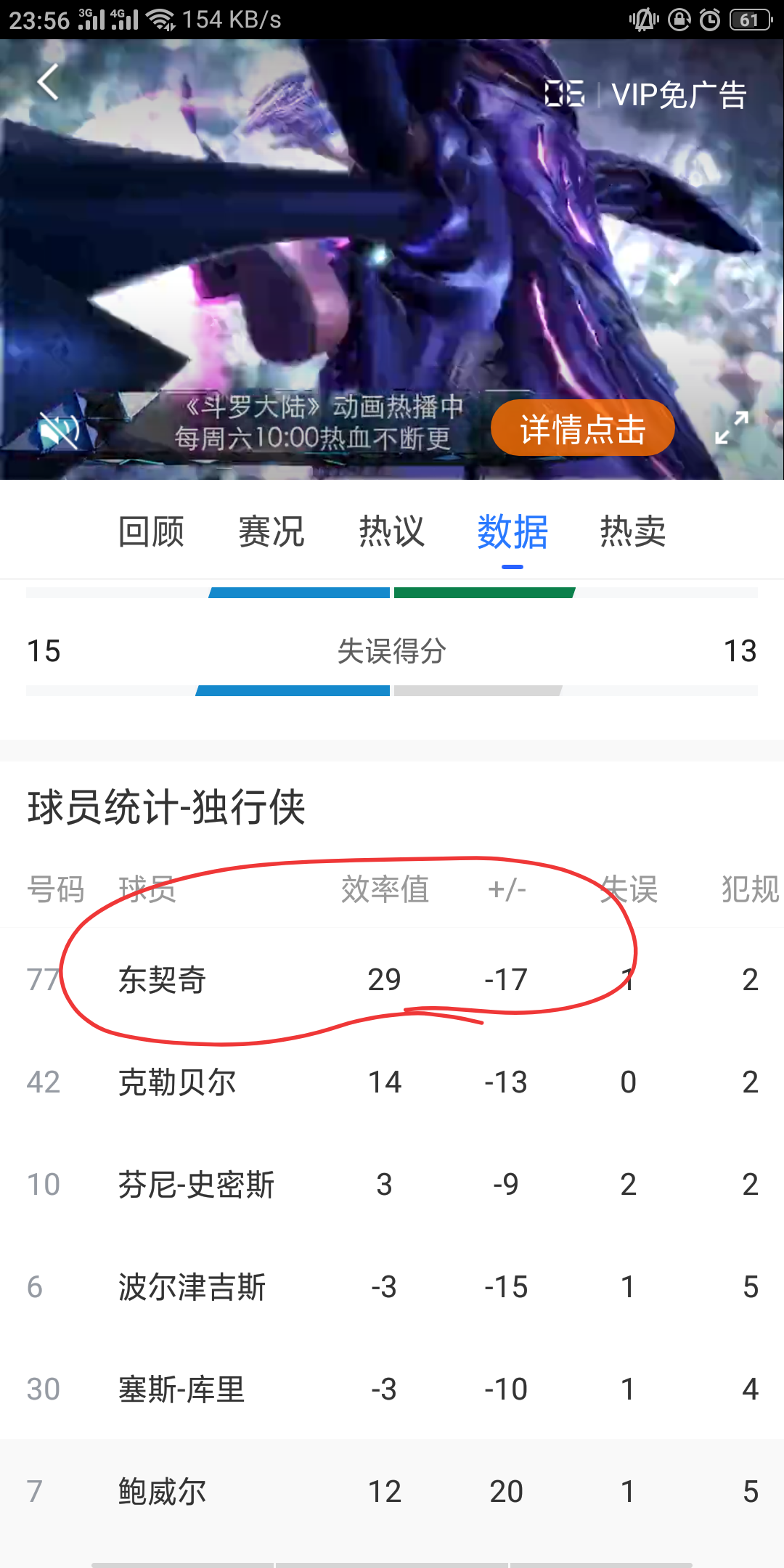Viewport: 784px width, 1568px height.
Task: Go back using the top-left arrow
Action: point(48,82)
